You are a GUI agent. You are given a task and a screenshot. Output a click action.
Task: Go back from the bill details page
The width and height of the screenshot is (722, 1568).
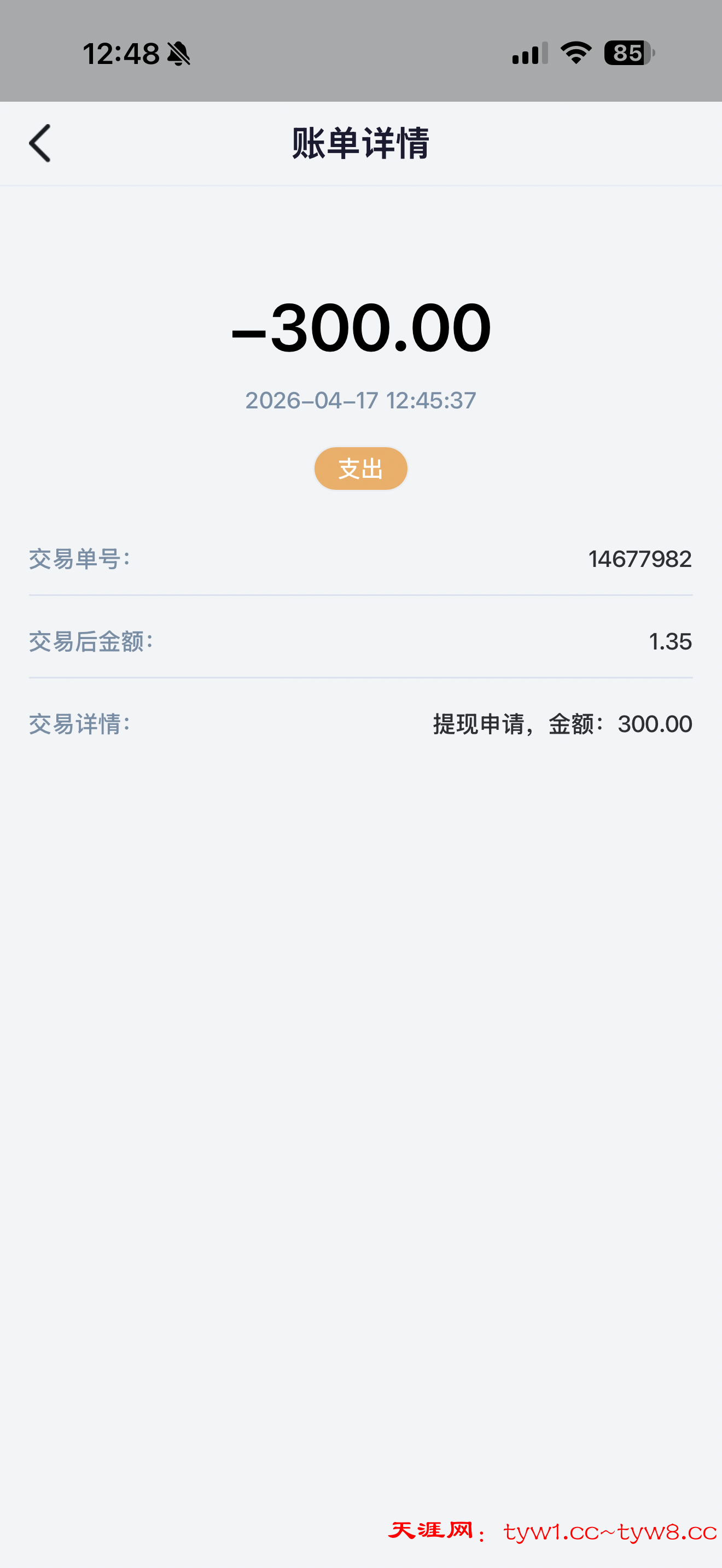40,144
